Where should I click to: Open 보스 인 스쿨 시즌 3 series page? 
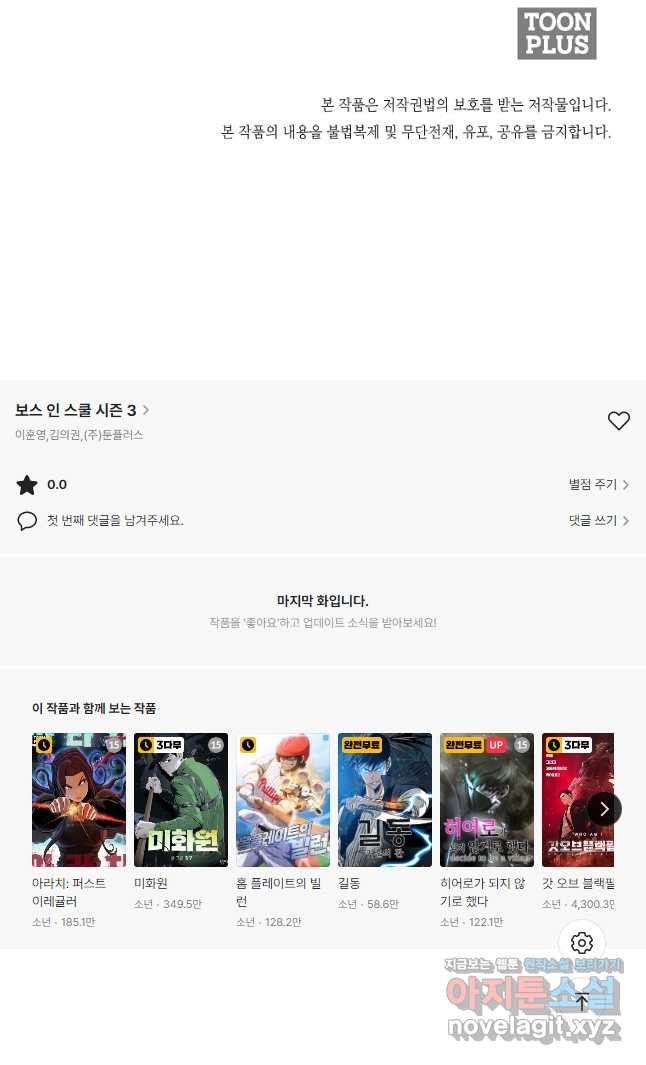(82, 410)
